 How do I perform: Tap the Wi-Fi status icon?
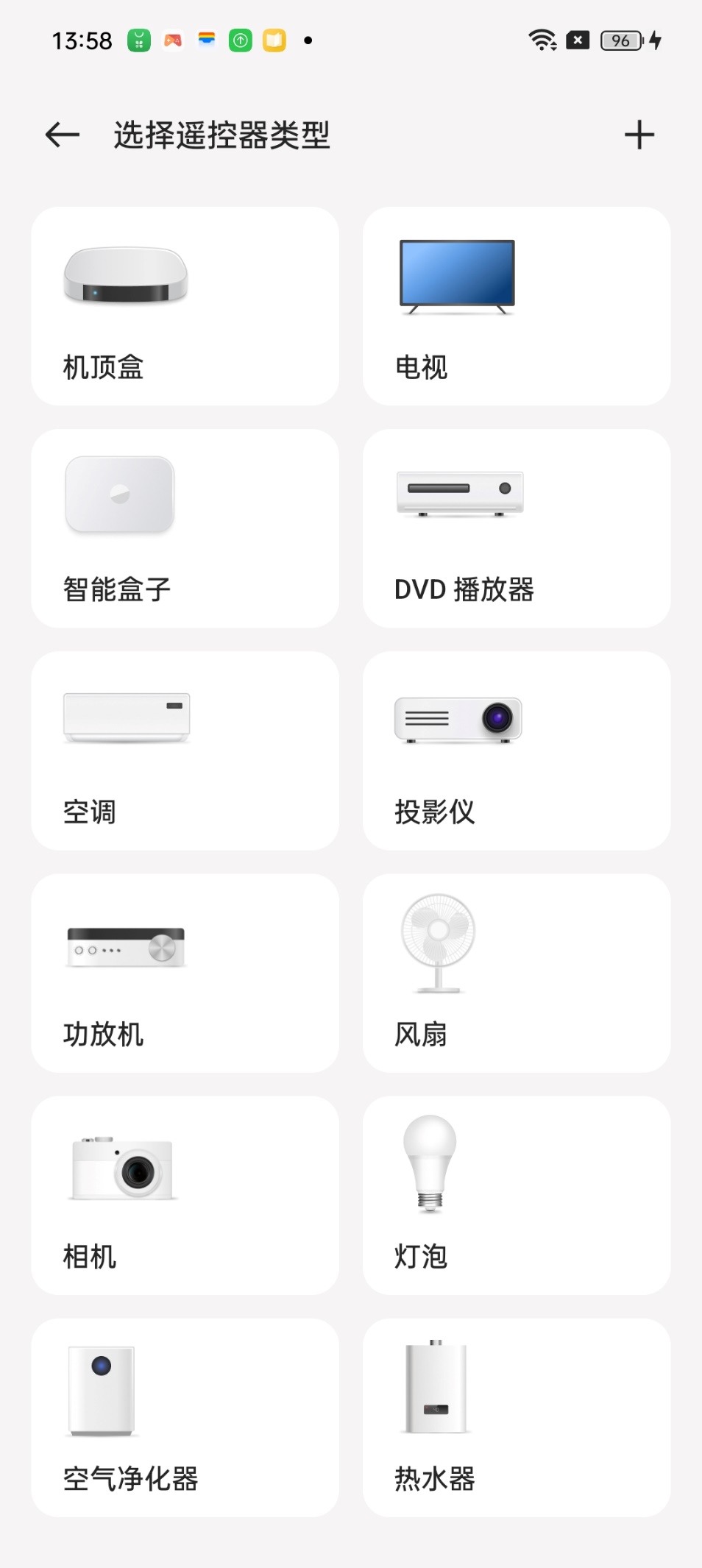pyautogui.click(x=542, y=40)
